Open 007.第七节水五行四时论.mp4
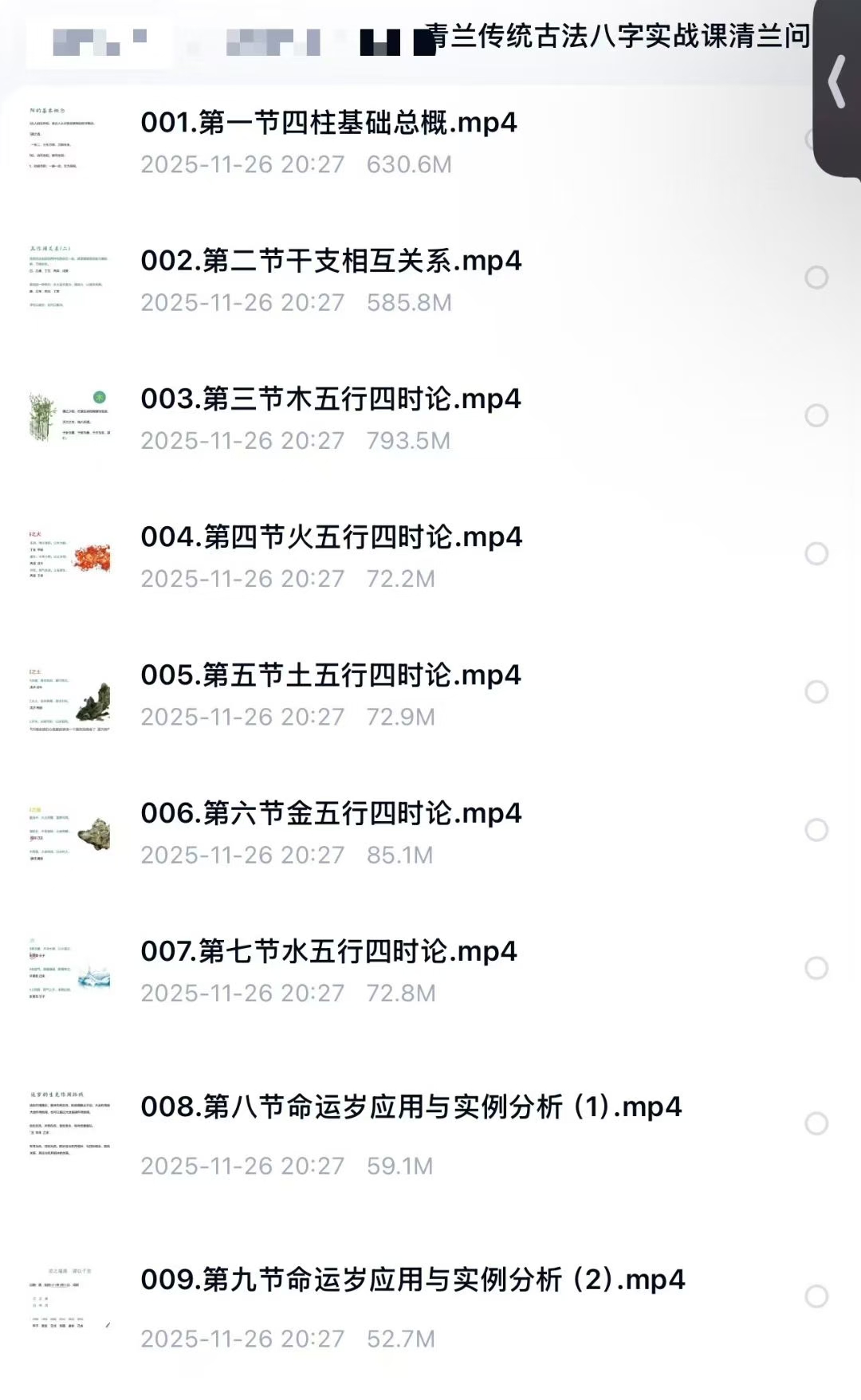This screenshot has width=861, height=1400. [328, 951]
